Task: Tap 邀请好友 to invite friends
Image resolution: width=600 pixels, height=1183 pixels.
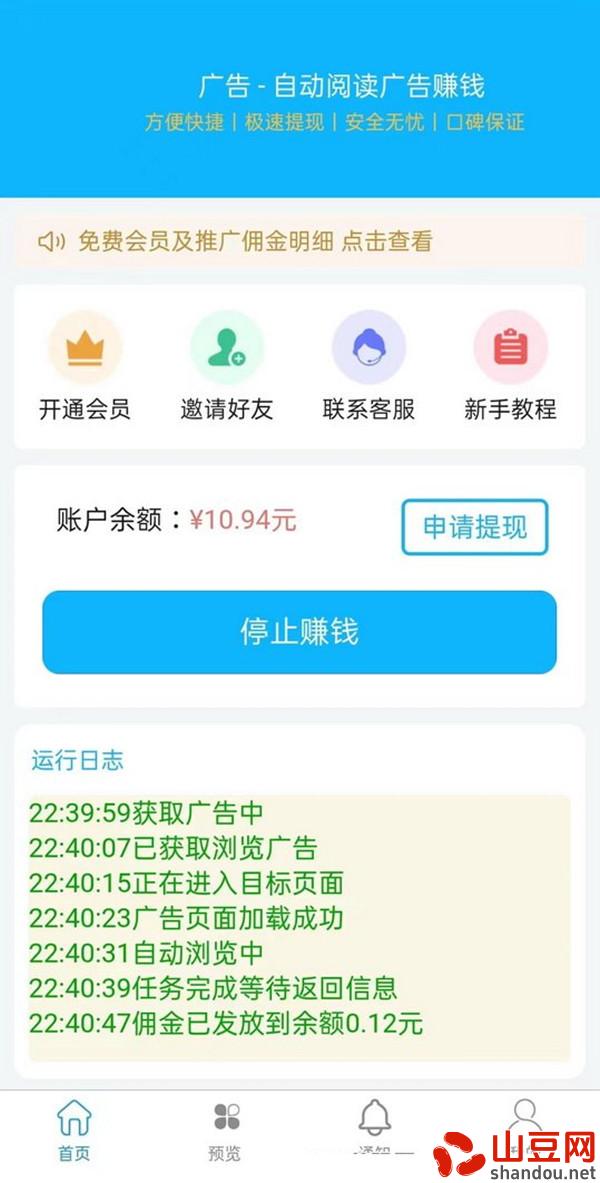Action: (226, 368)
